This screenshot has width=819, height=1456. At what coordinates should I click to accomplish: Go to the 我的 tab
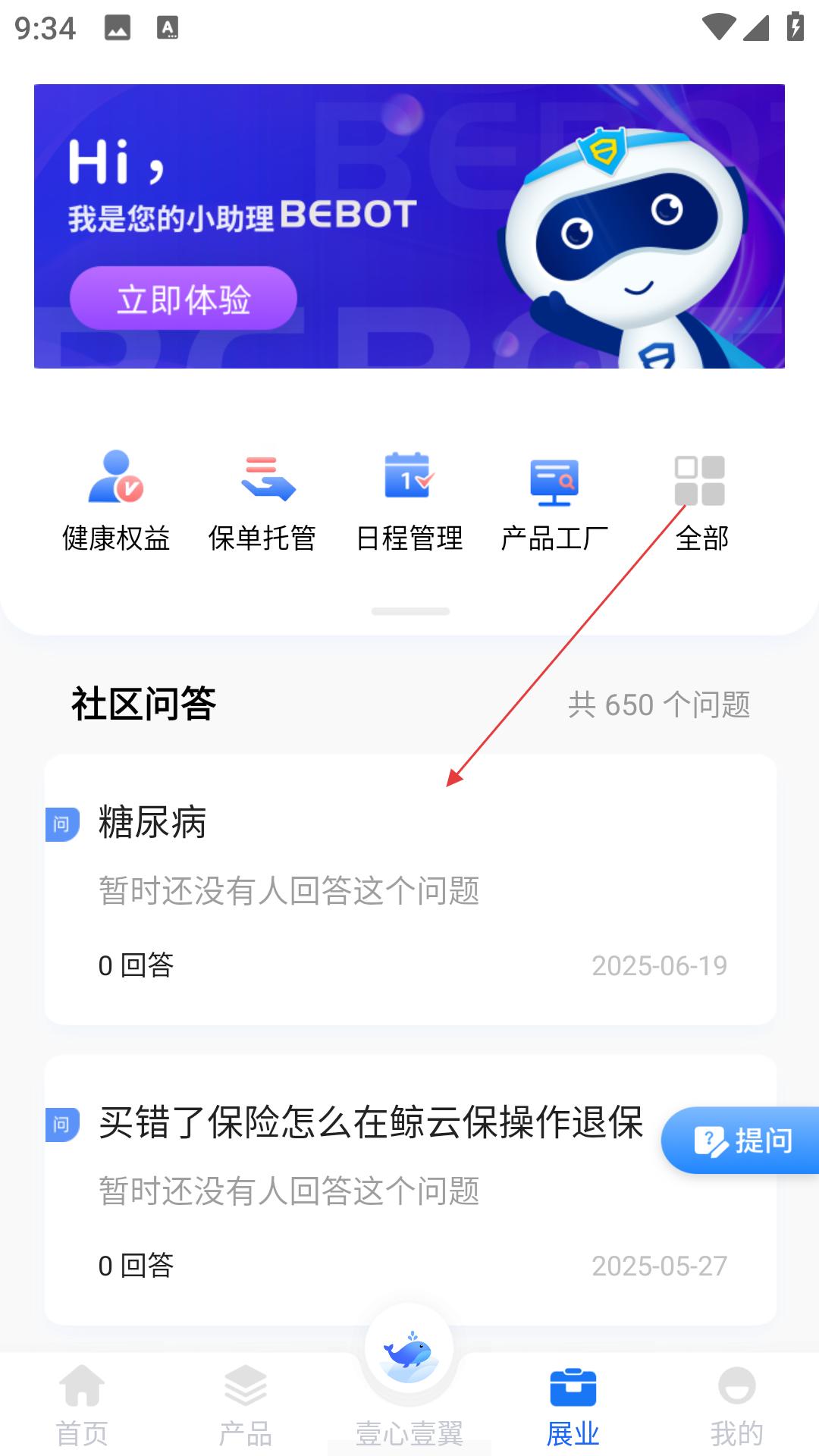(x=736, y=1404)
